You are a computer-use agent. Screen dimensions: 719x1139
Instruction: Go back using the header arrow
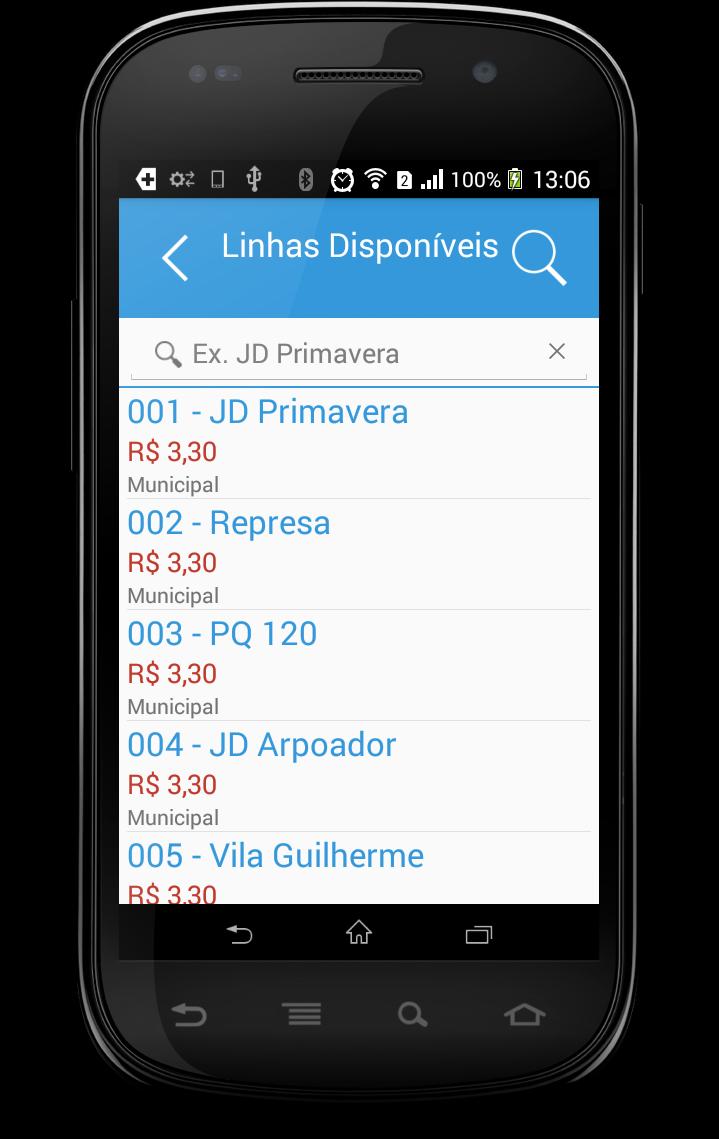point(175,258)
